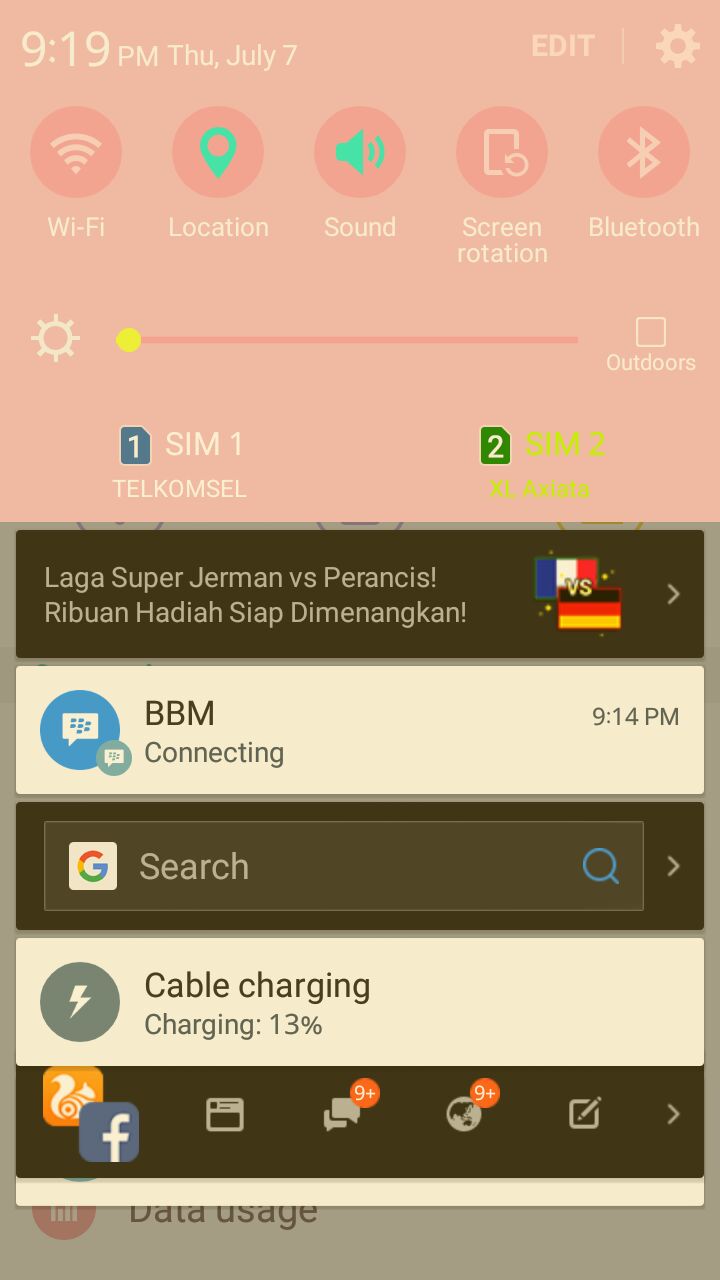Image resolution: width=720 pixels, height=1280 pixels.
Task: Open the Settings gear
Action: coord(677,46)
